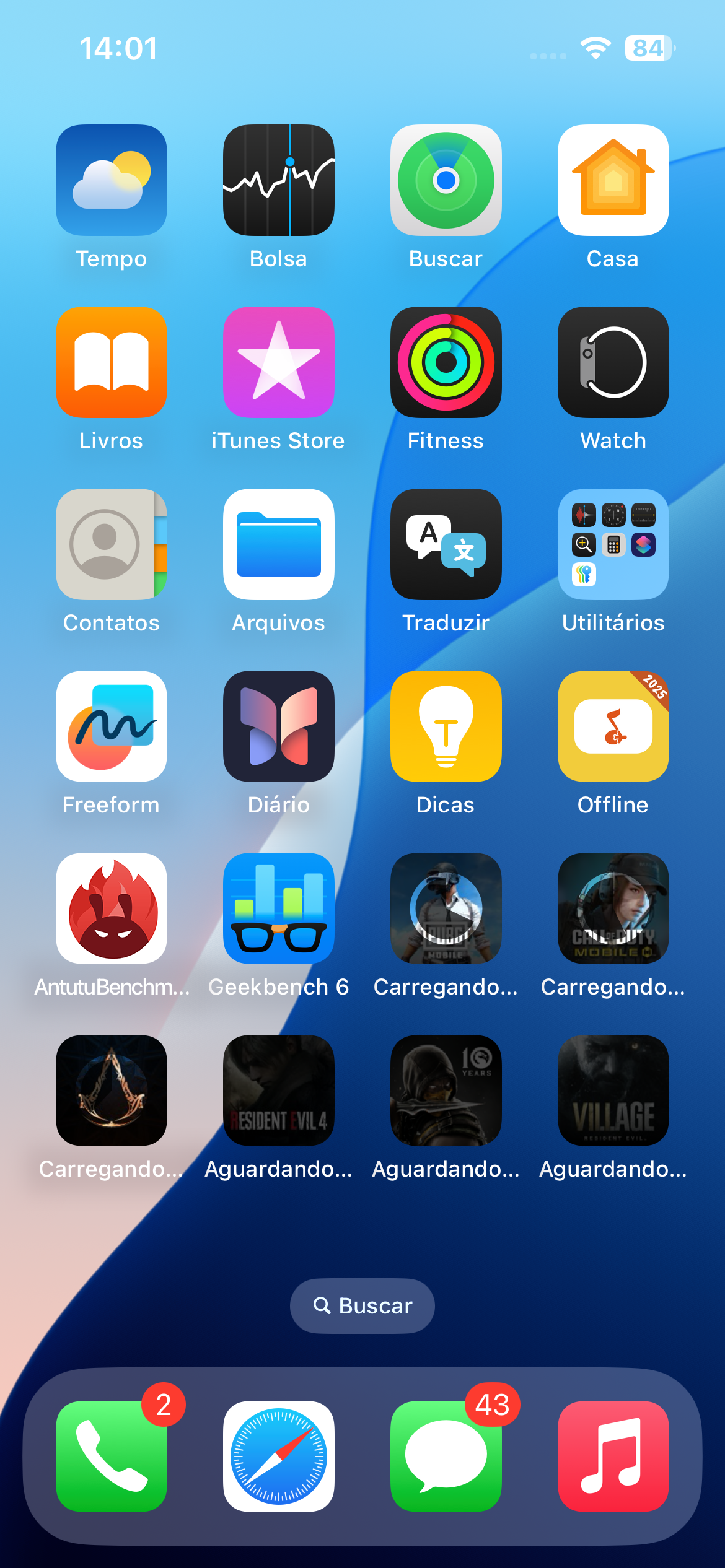Launch Geekbench 6
Image resolution: width=725 pixels, height=1568 pixels.
[279, 908]
